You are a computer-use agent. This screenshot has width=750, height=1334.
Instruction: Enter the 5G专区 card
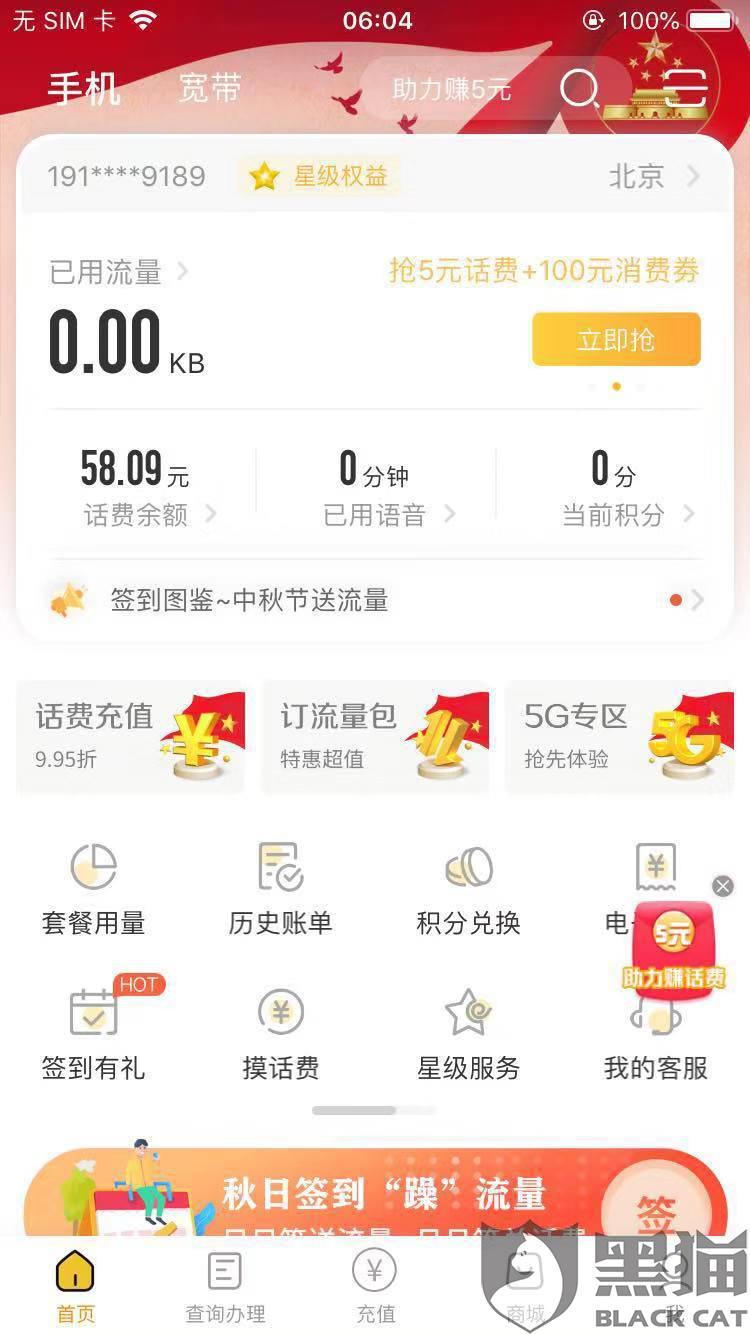(x=619, y=736)
